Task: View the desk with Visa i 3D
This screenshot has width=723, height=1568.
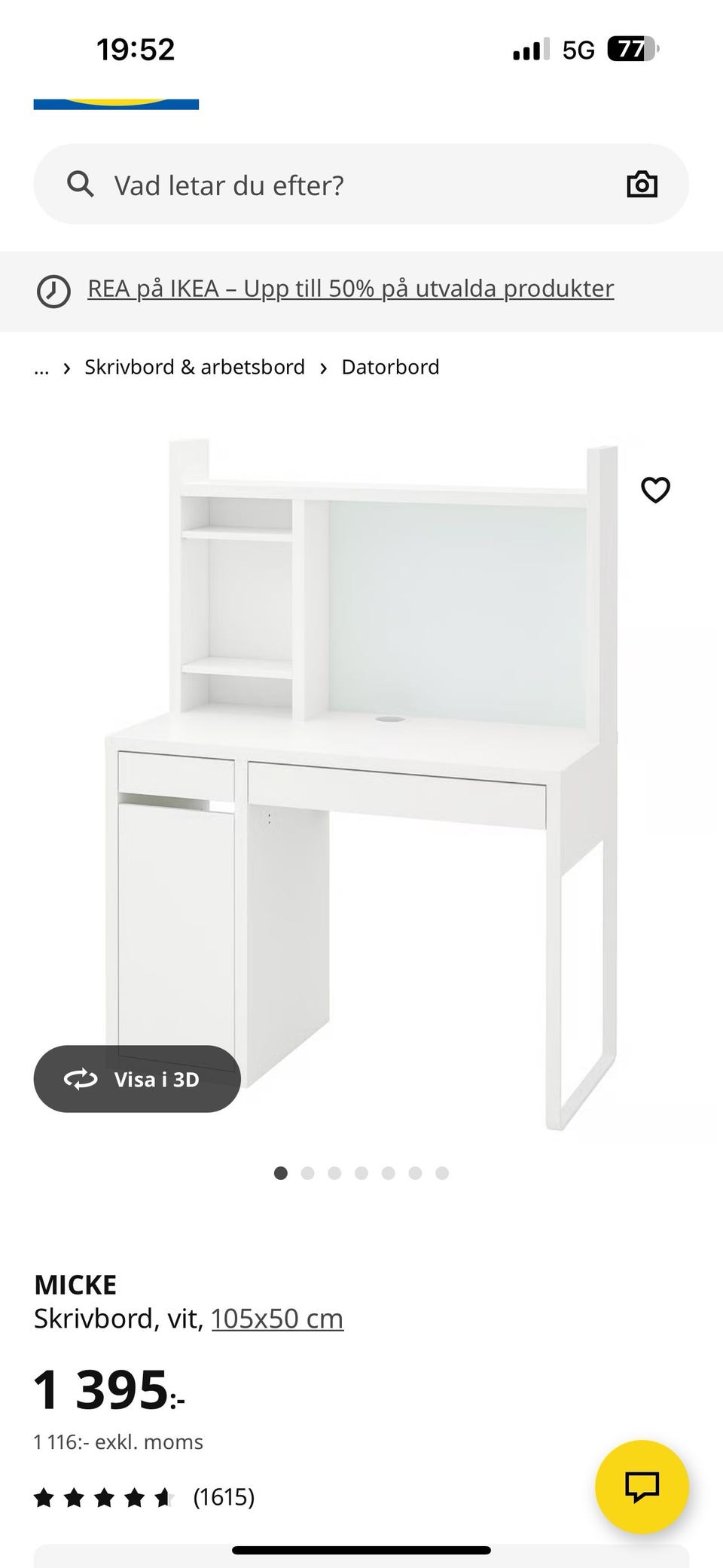Action: click(137, 1079)
